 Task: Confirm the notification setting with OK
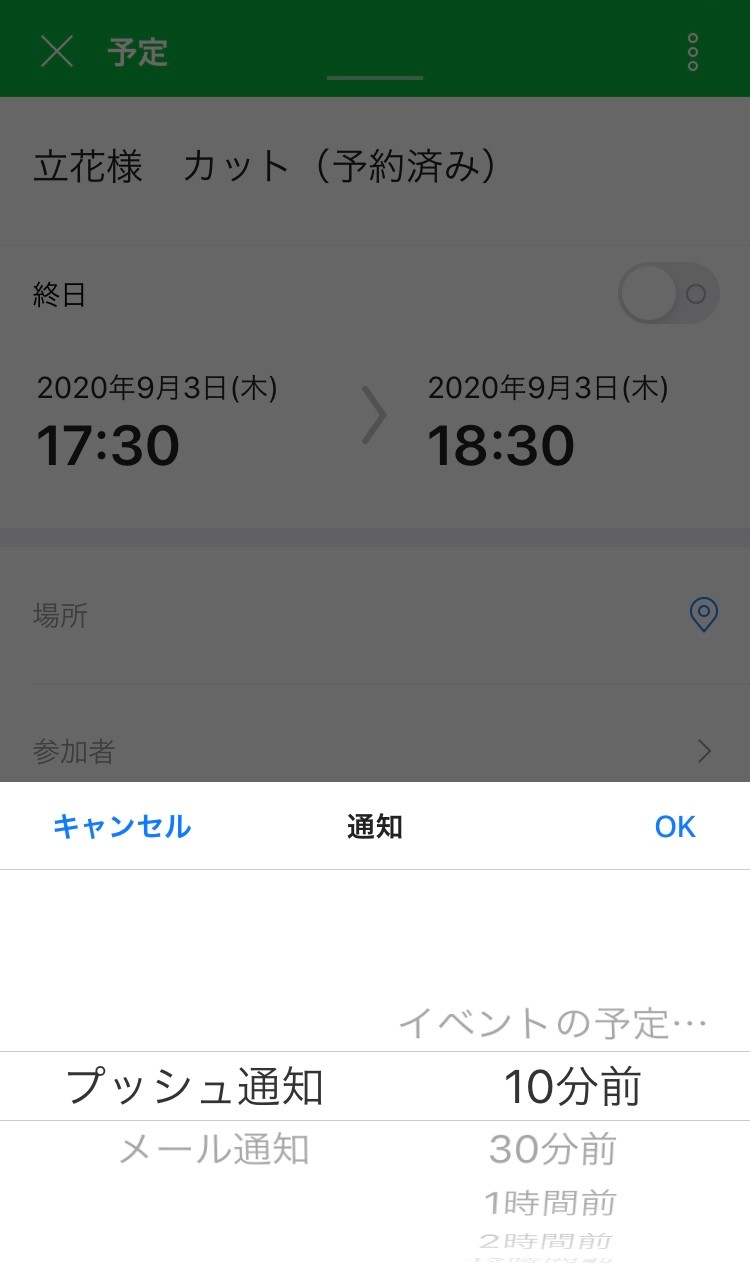(x=674, y=826)
